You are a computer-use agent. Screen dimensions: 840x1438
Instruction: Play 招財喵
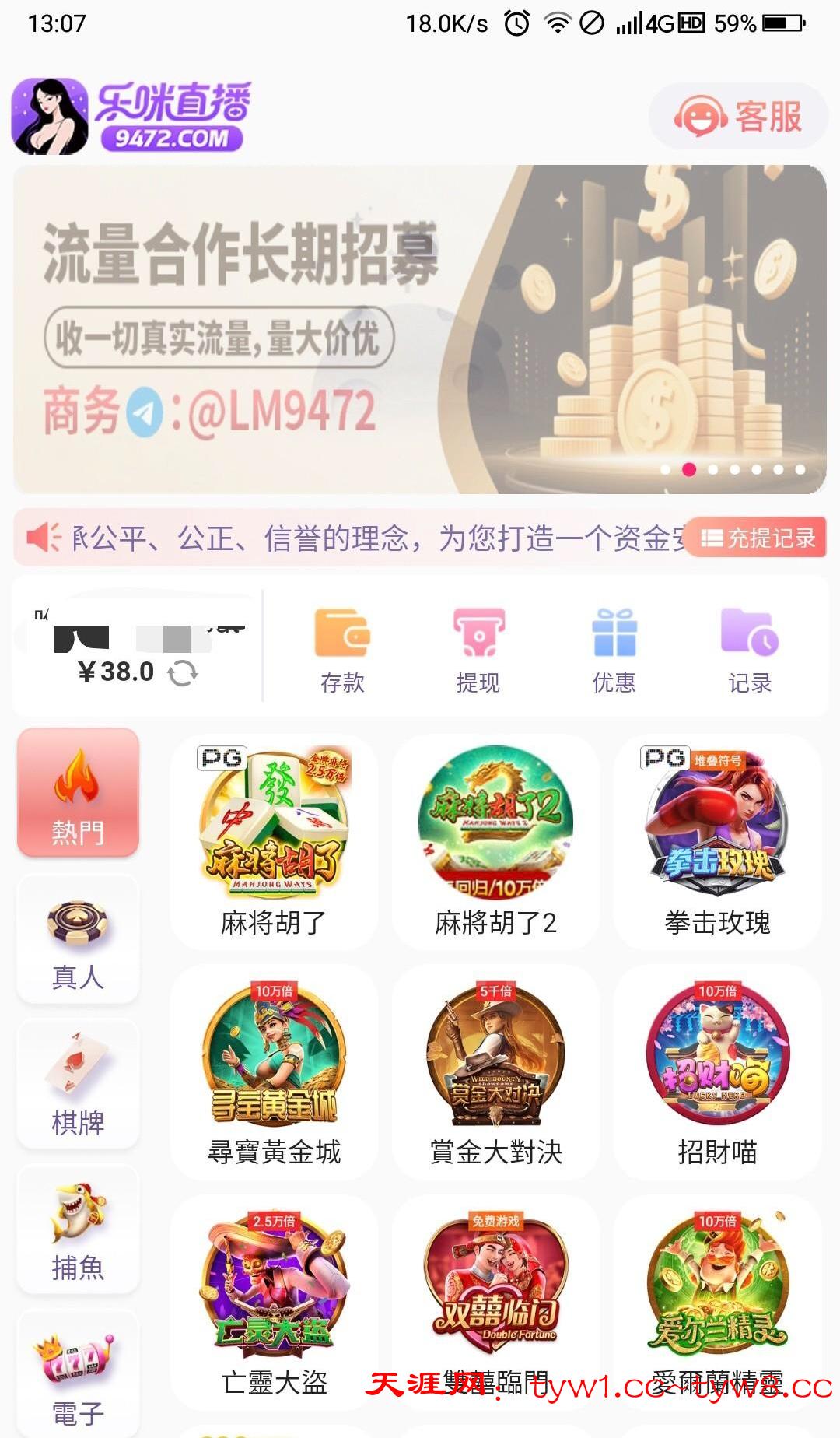(x=717, y=1071)
